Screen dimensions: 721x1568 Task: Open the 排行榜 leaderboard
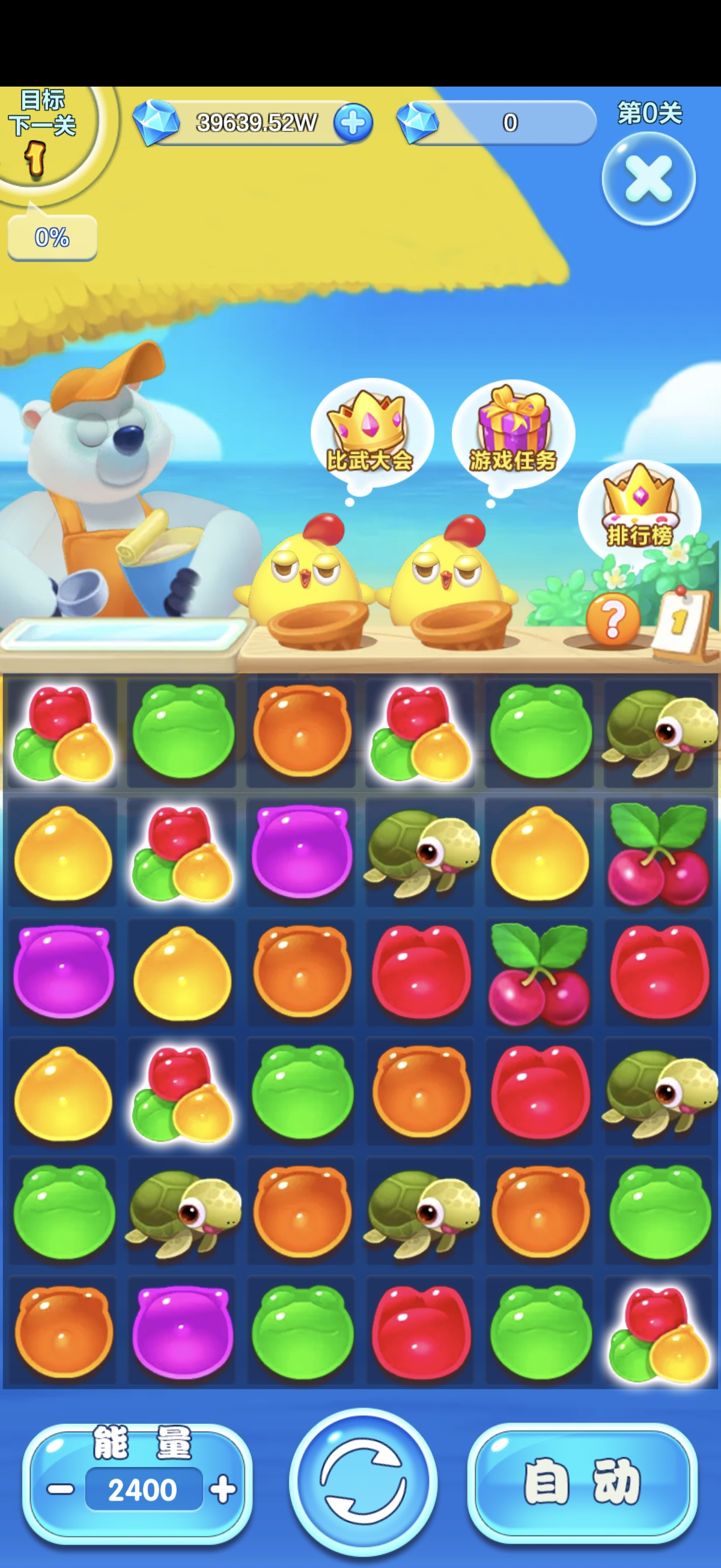tap(639, 510)
